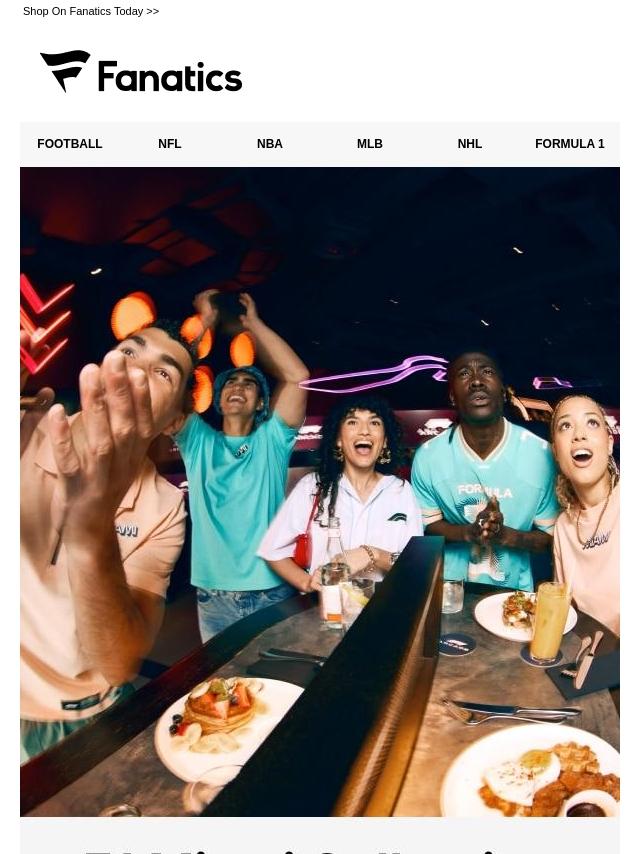Open the Formula 1 fans banner image

(x=320, y=490)
